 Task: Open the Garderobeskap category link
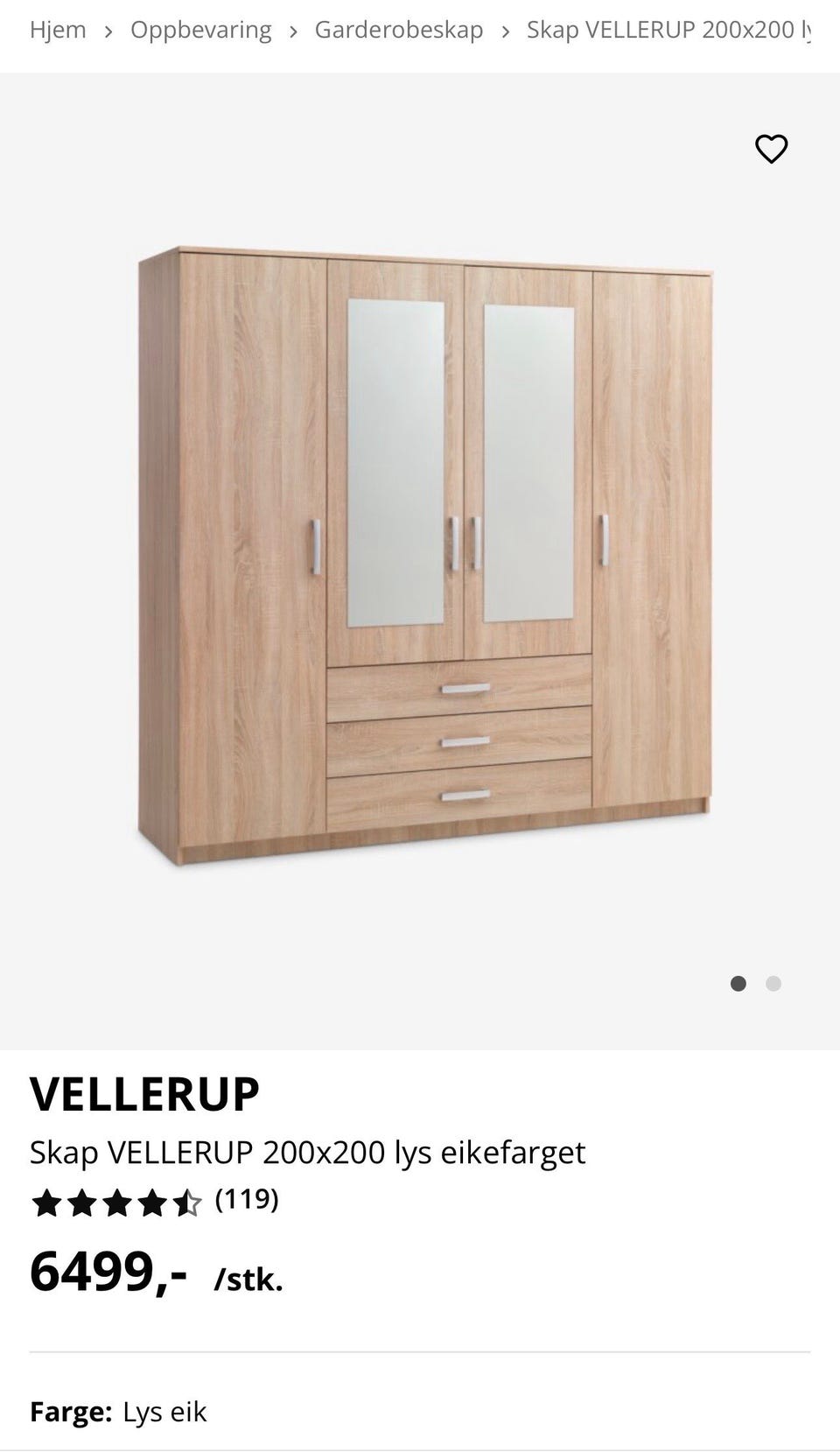pos(399,29)
